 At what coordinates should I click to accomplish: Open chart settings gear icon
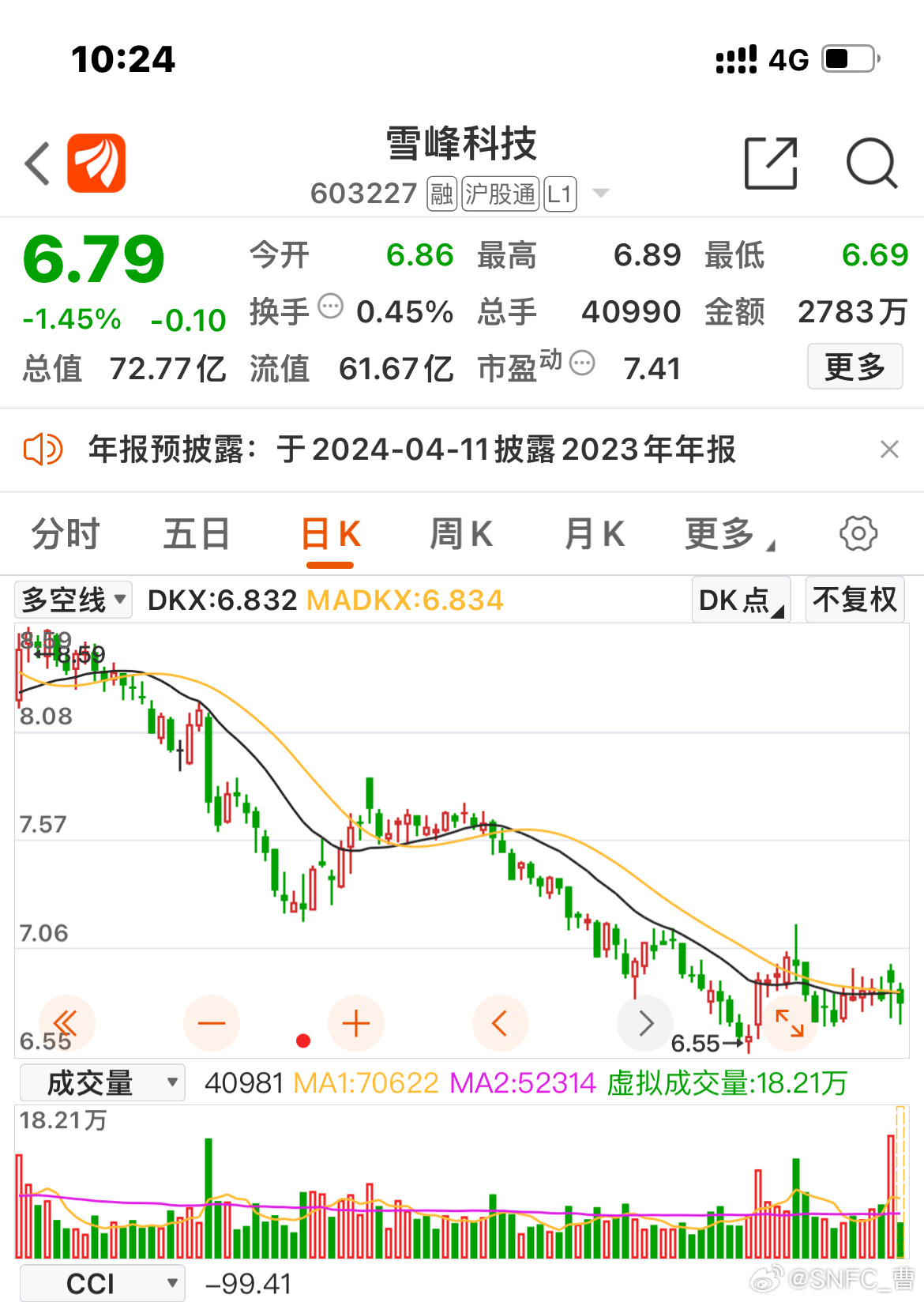click(858, 534)
